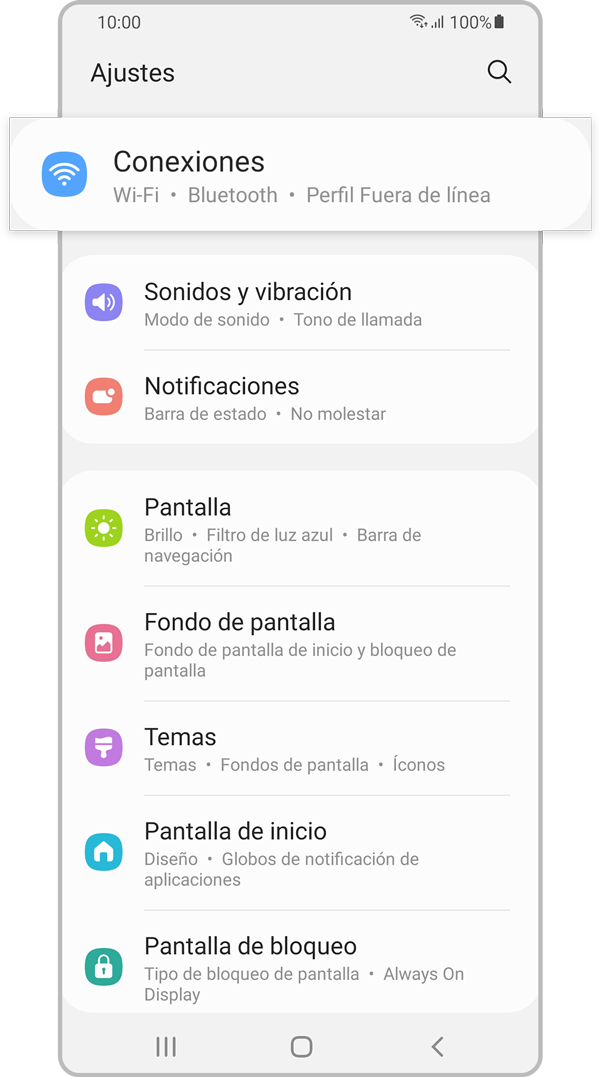
Task: Open Conexiones settings
Action: pyautogui.click(x=300, y=176)
